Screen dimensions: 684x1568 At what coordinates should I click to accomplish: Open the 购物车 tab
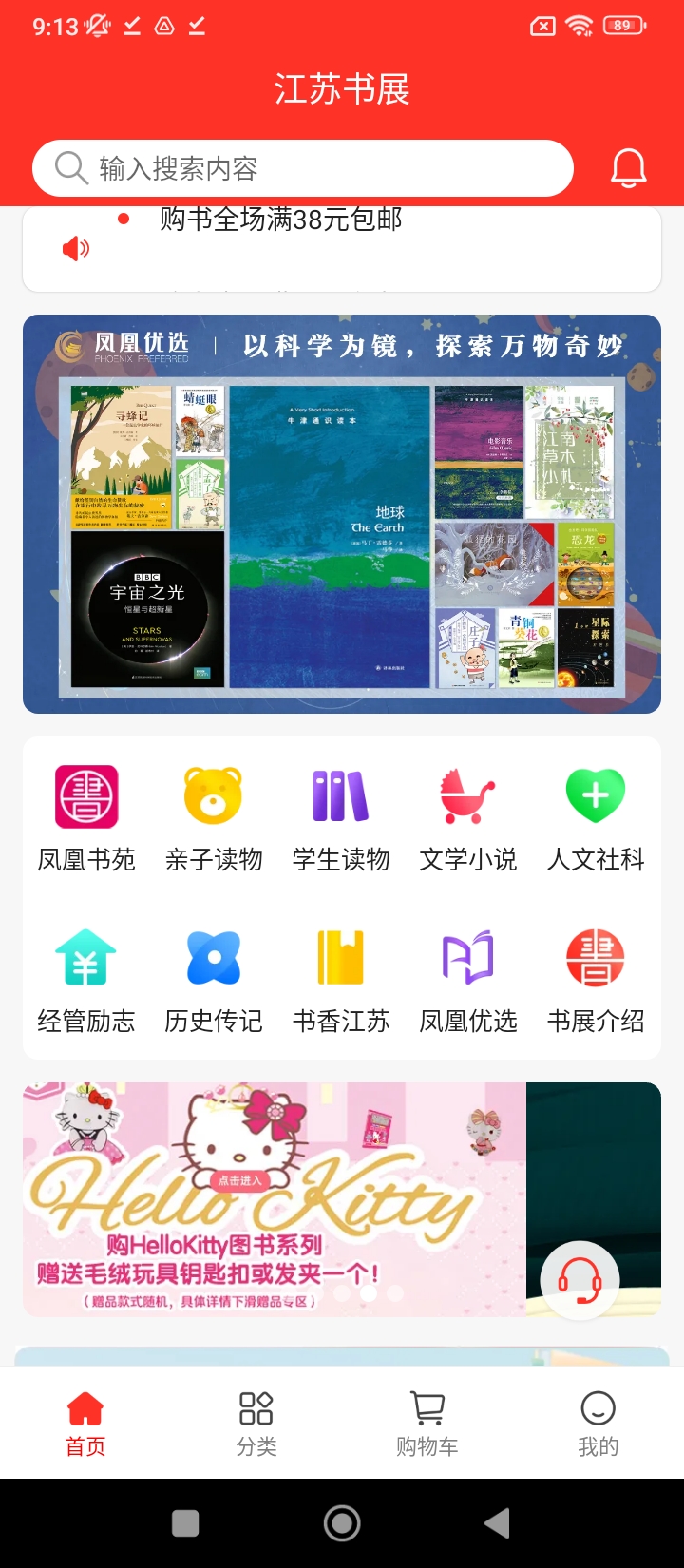pyautogui.click(x=427, y=1423)
